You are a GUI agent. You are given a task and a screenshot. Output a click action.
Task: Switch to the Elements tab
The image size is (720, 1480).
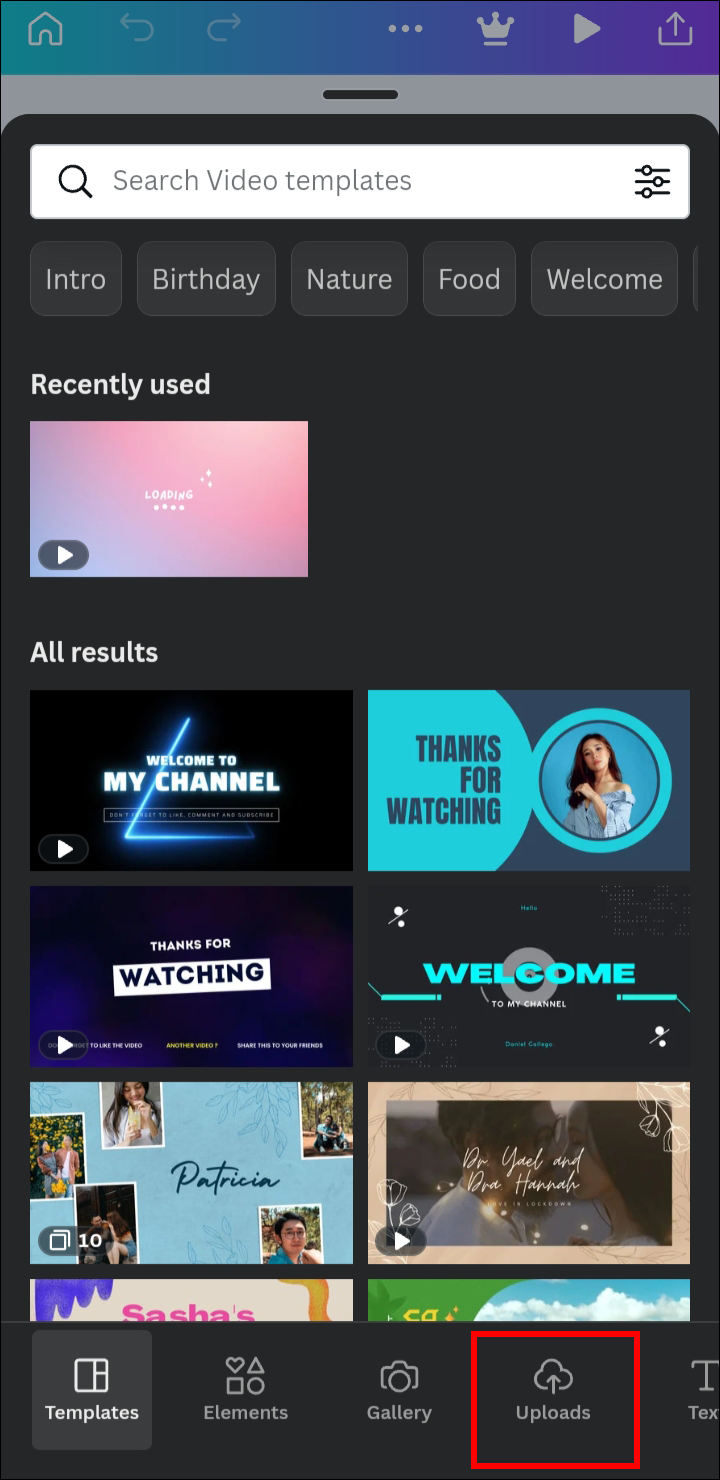pyautogui.click(x=246, y=1390)
